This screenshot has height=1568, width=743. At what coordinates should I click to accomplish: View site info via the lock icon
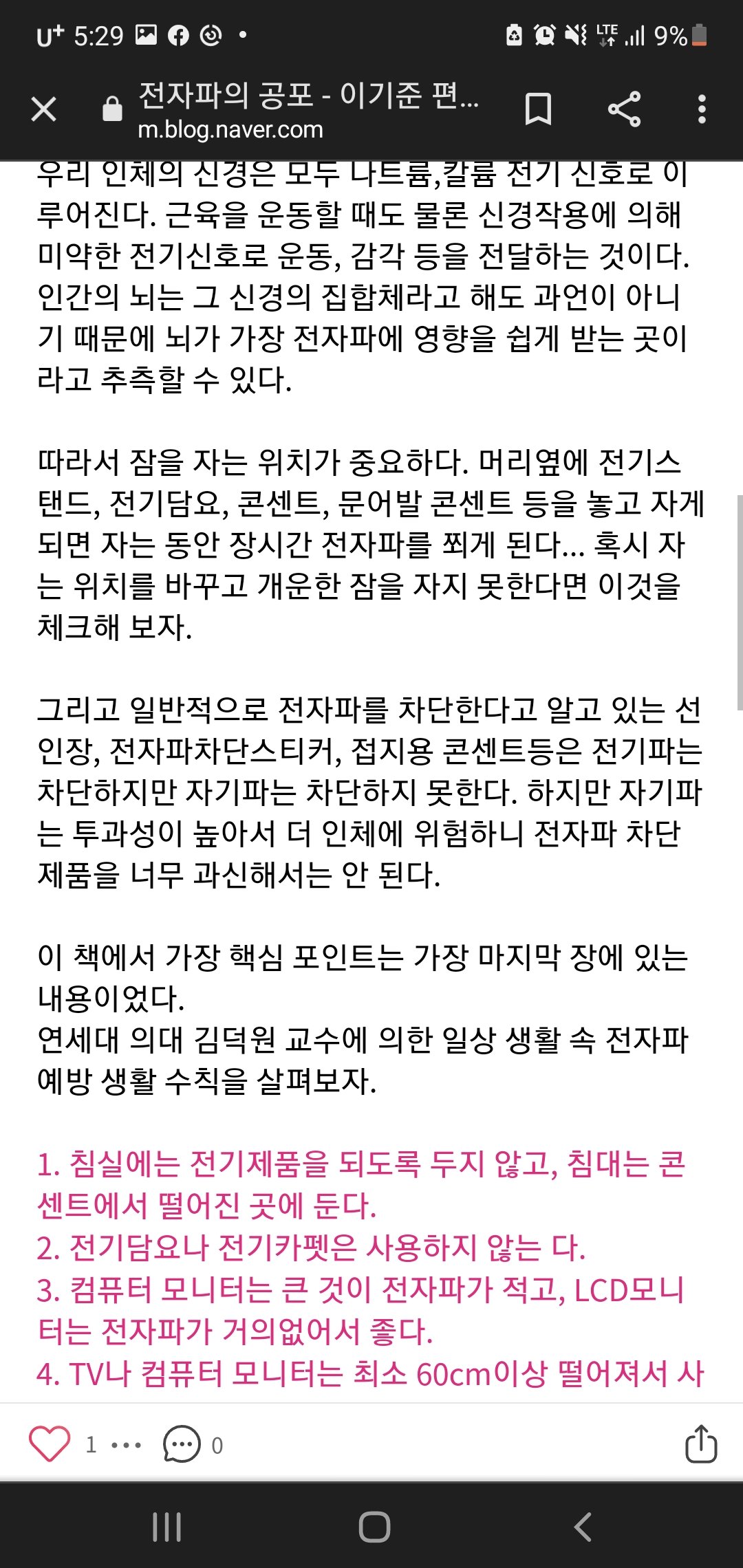(x=112, y=109)
